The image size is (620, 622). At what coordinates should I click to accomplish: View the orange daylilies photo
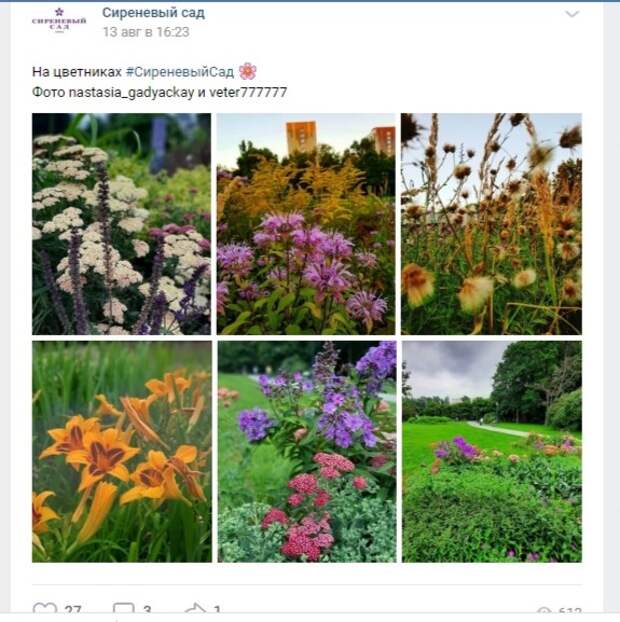pos(121,451)
